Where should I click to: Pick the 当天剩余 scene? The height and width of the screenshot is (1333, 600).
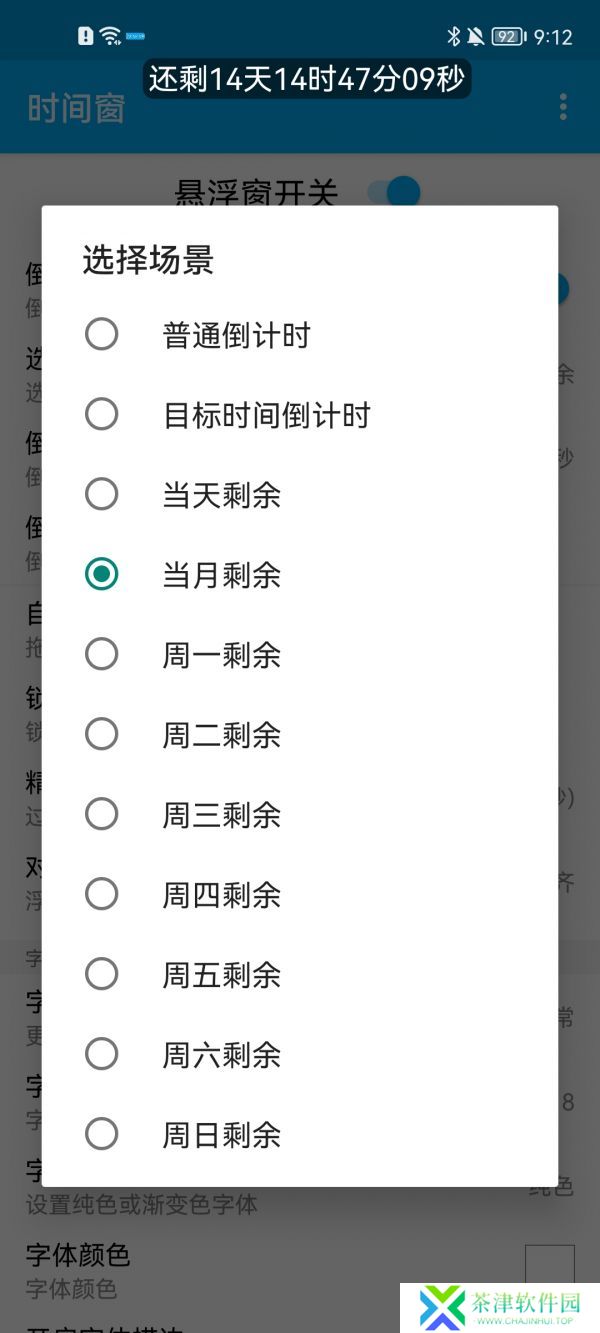(300, 494)
